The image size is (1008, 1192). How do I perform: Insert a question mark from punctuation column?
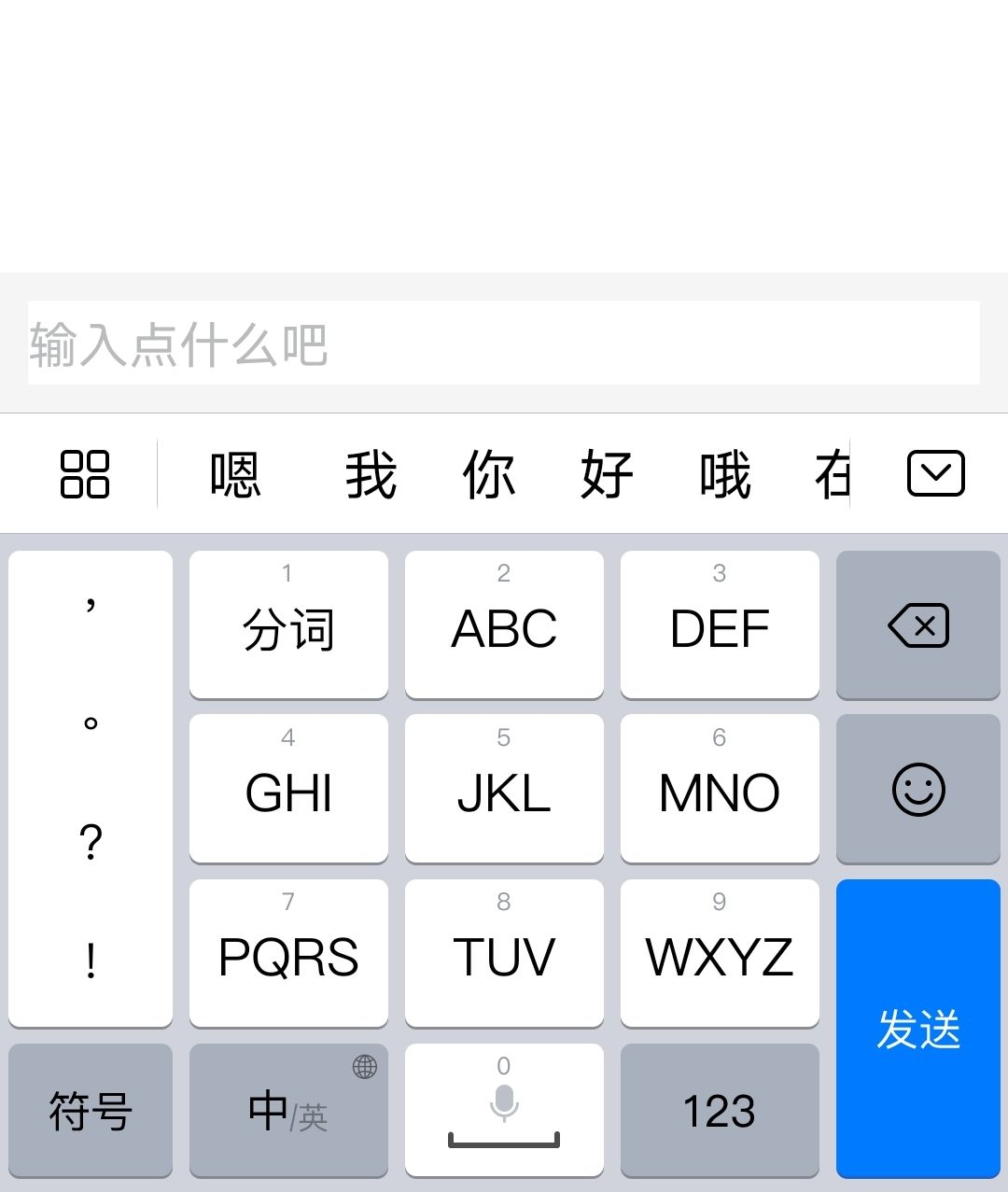(91, 843)
